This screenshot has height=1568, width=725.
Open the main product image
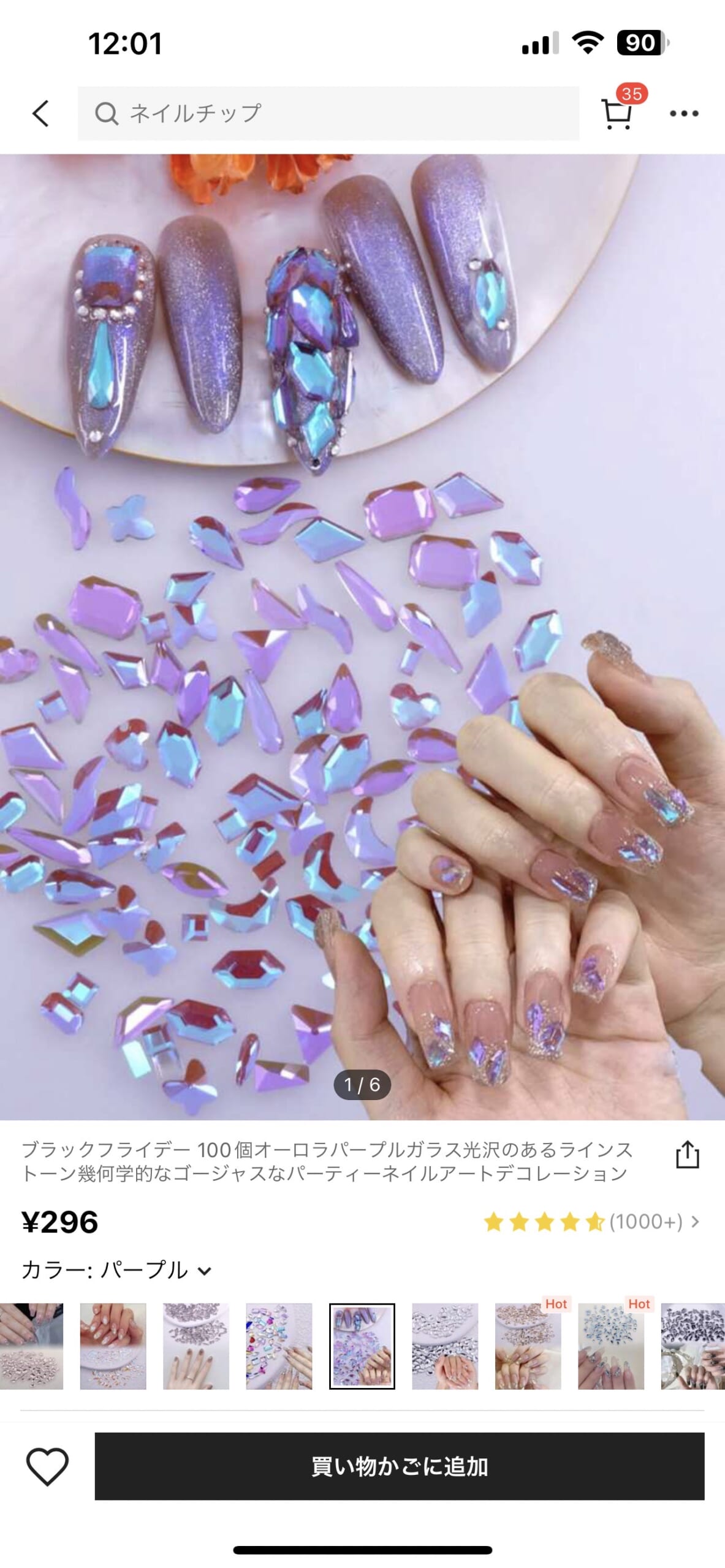[362, 637]
